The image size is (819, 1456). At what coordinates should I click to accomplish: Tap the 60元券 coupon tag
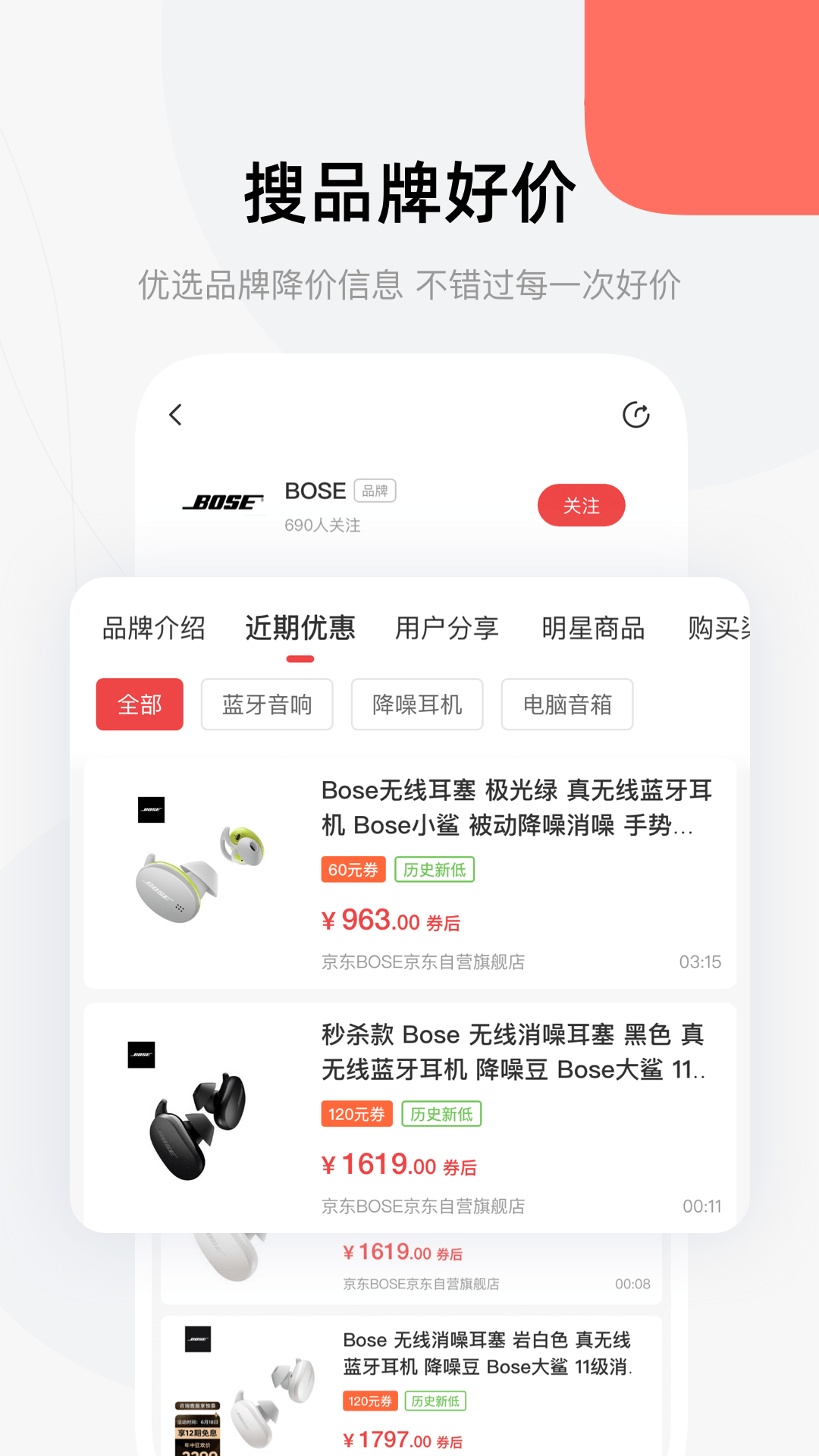[352, 870]
